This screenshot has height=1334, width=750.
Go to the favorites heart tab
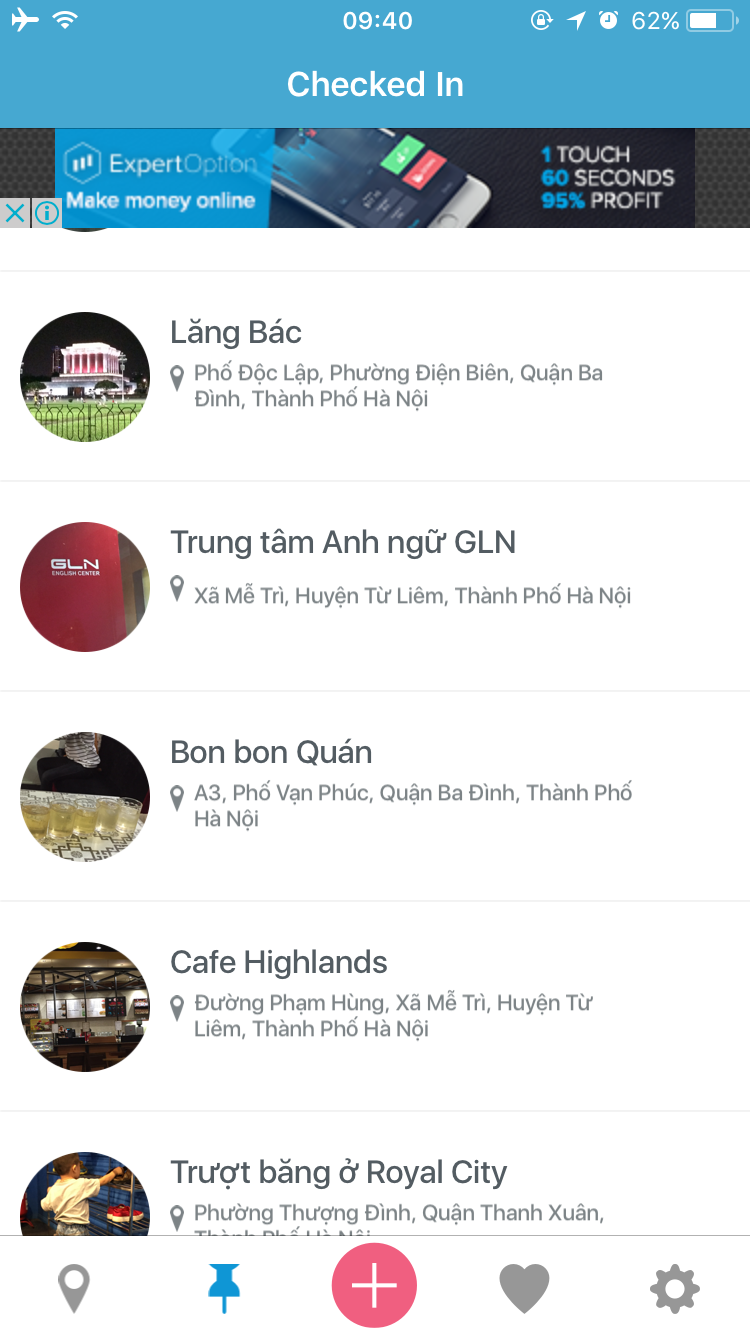coord(524,1288)
